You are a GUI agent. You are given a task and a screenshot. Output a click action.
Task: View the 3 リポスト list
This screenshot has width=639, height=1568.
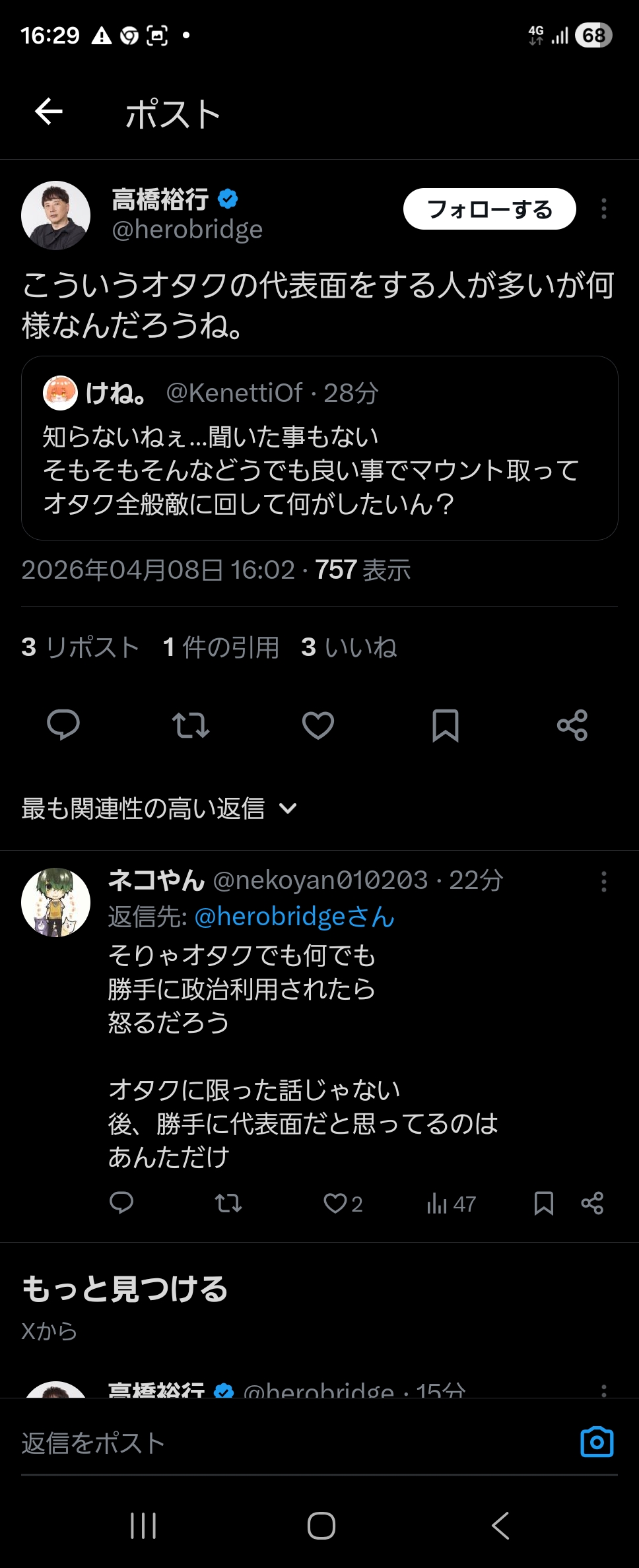(x=80, y=647)
